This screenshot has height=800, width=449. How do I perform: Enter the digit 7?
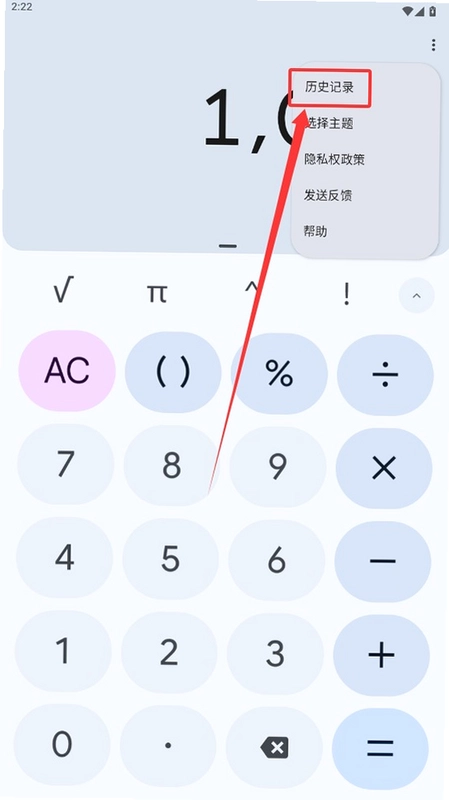pos(65,464)
